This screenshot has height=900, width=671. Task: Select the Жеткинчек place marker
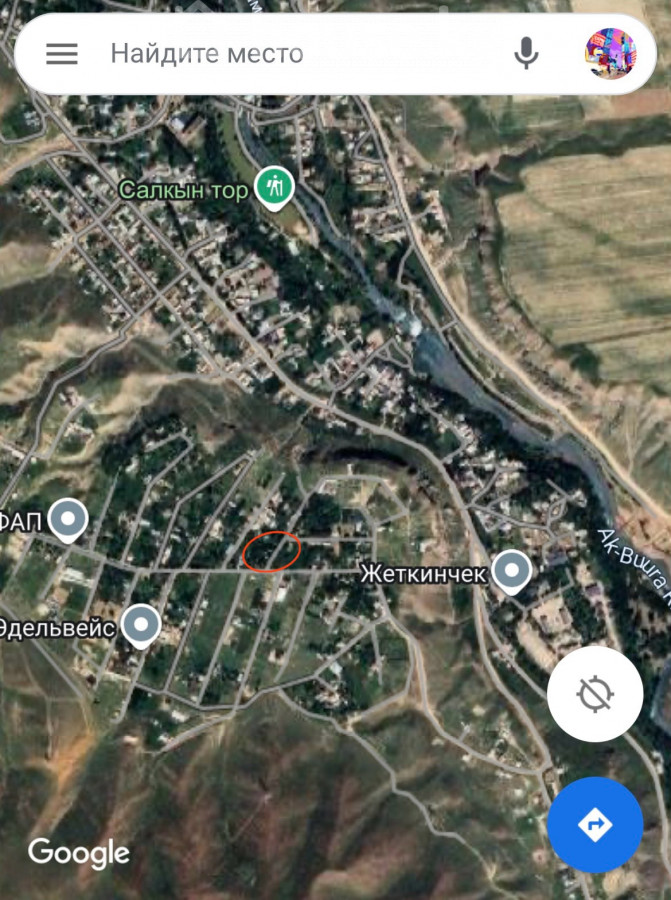[512, 571]
